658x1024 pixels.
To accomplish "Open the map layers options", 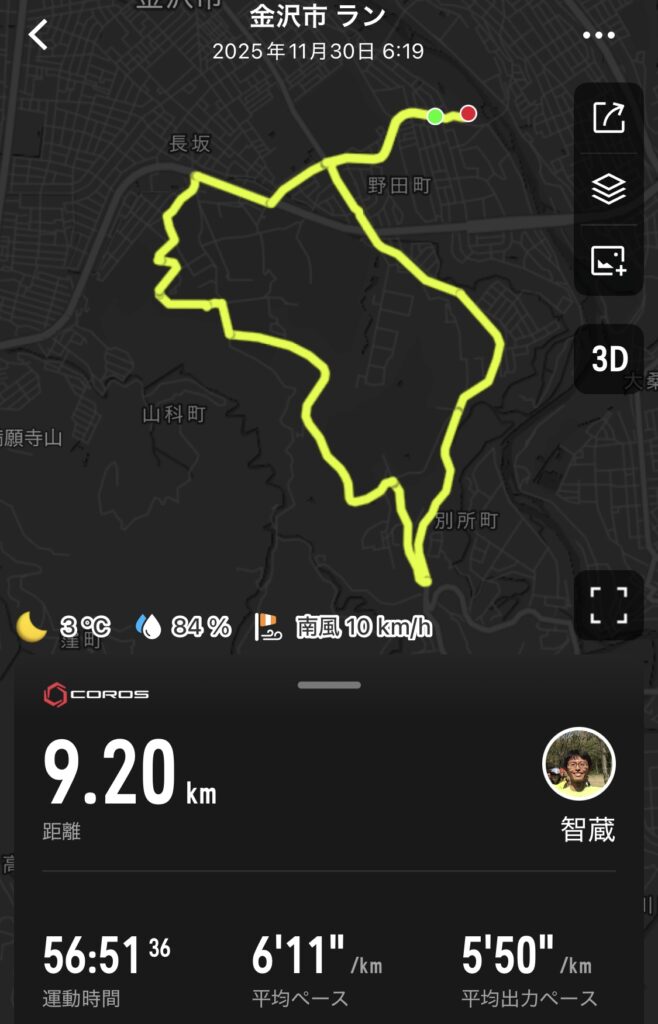I will (x=608, y=189).
